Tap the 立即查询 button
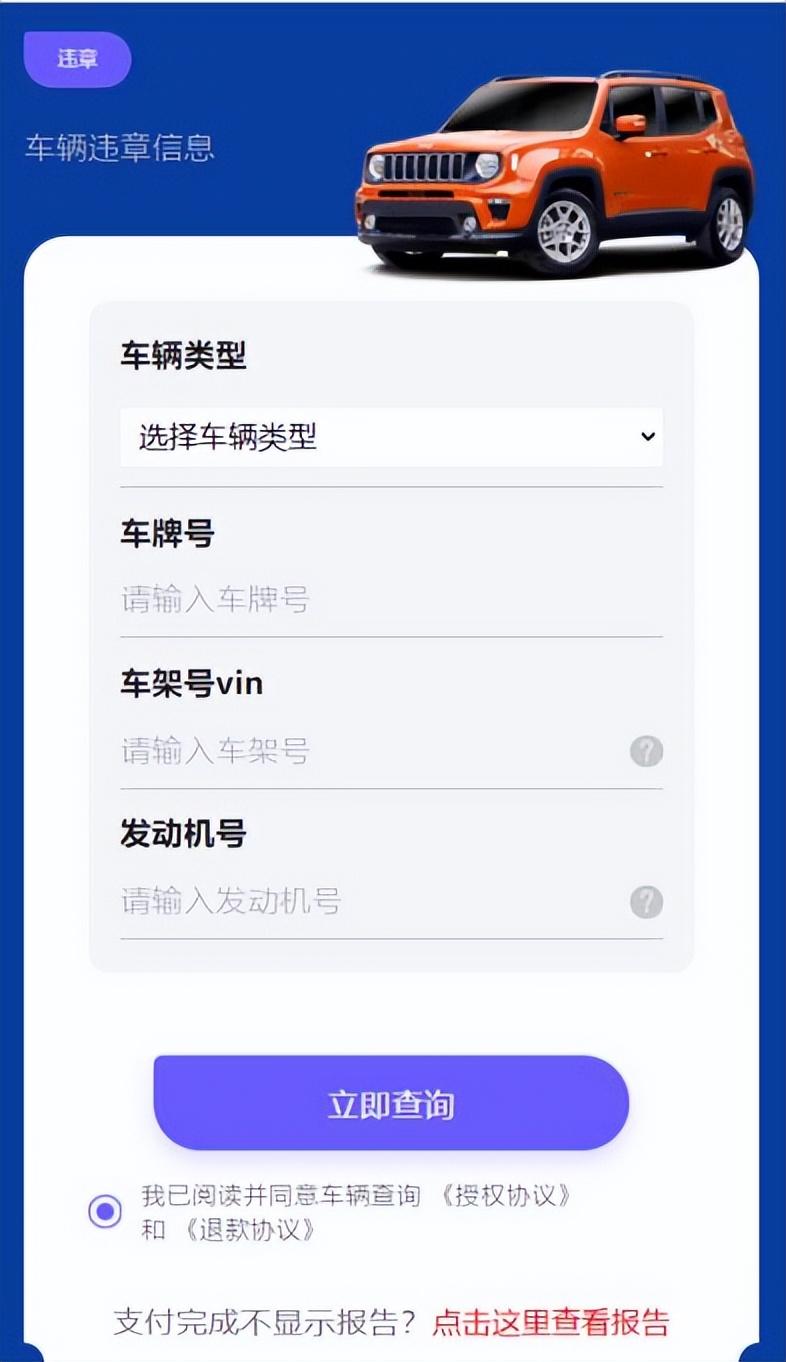The image size is (786, 1362). (x=391, y=1103)
